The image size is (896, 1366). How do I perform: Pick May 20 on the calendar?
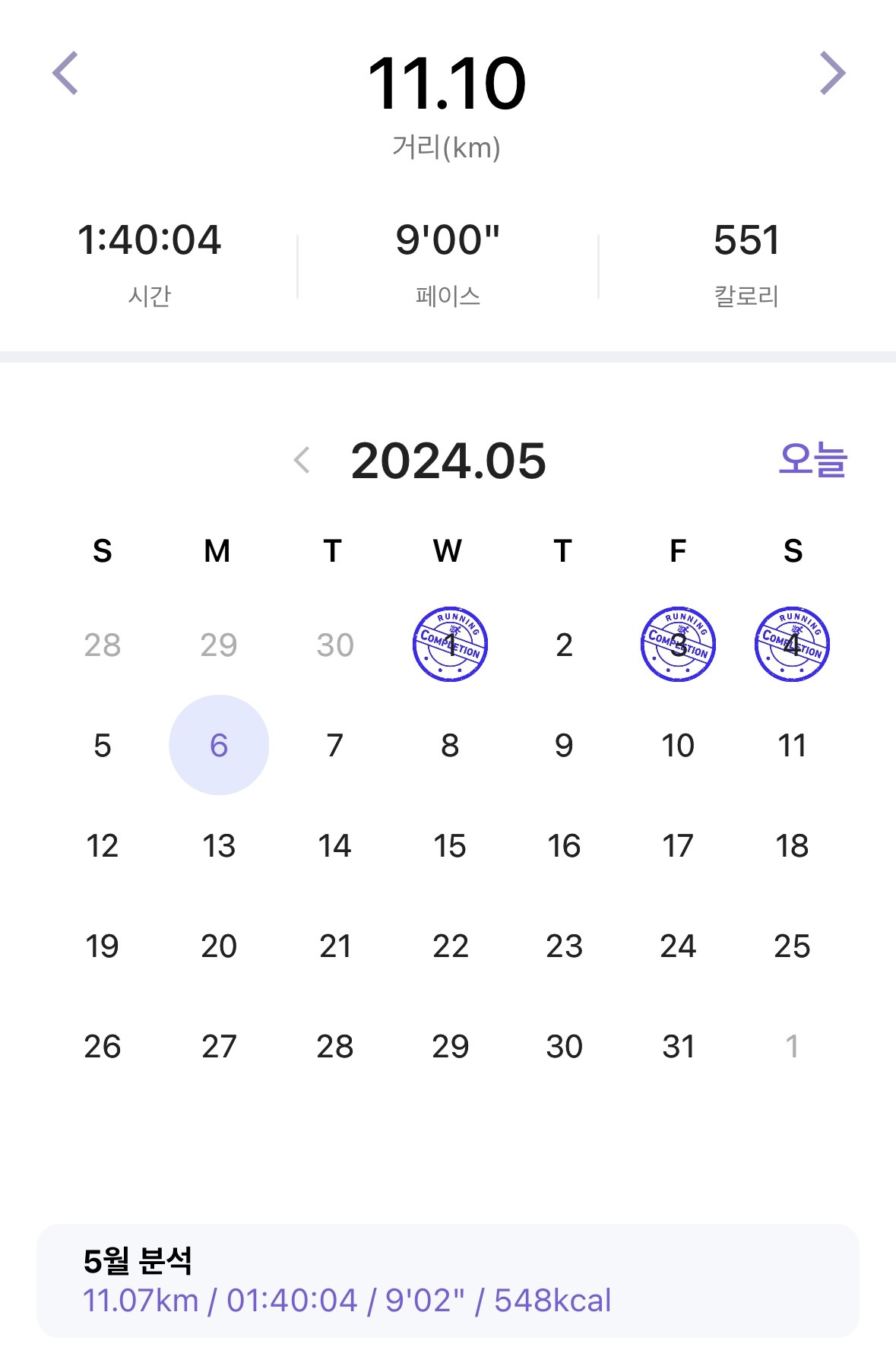click(219, 946)
